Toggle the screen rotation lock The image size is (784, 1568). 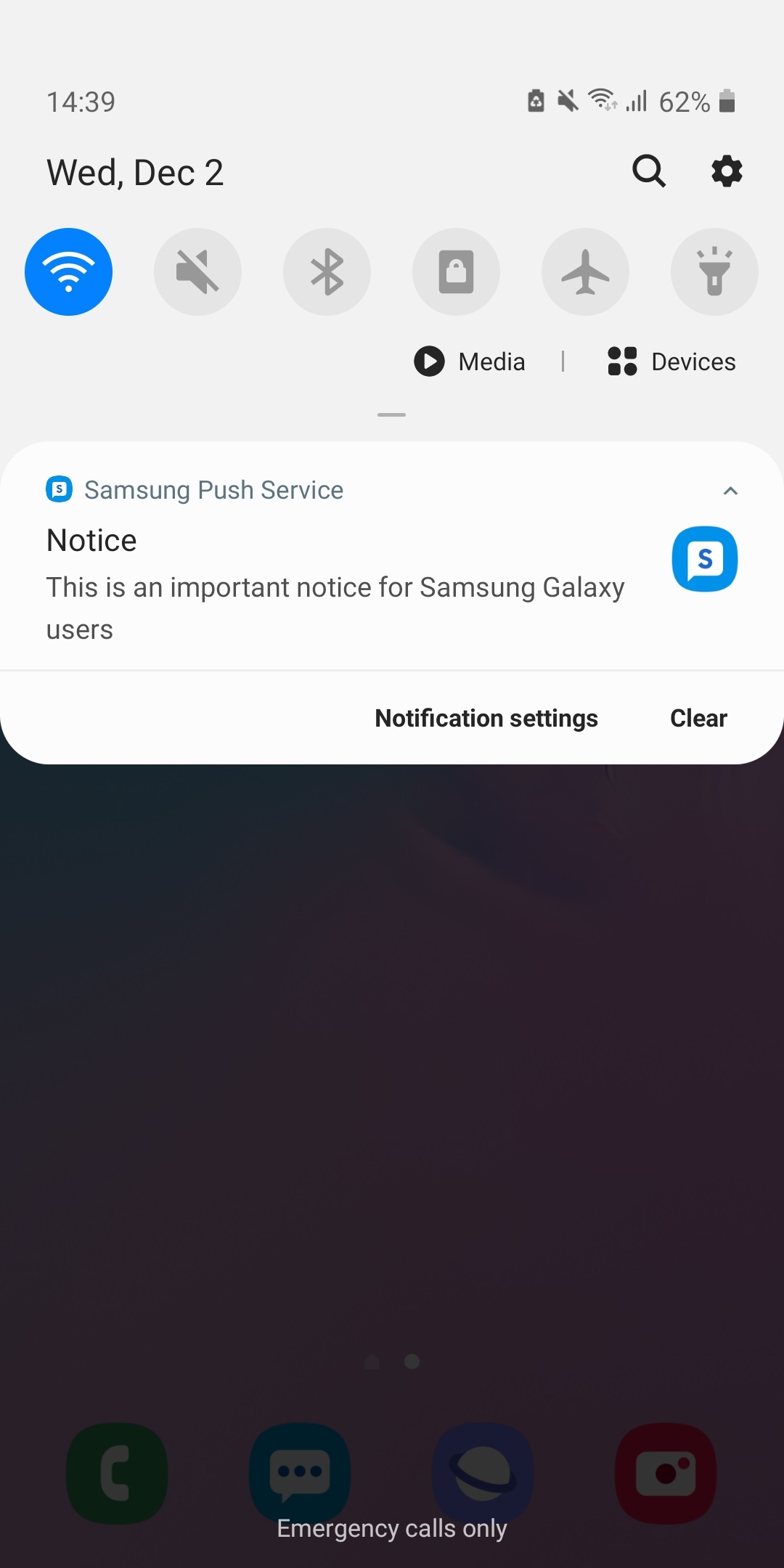pos(456,271)
